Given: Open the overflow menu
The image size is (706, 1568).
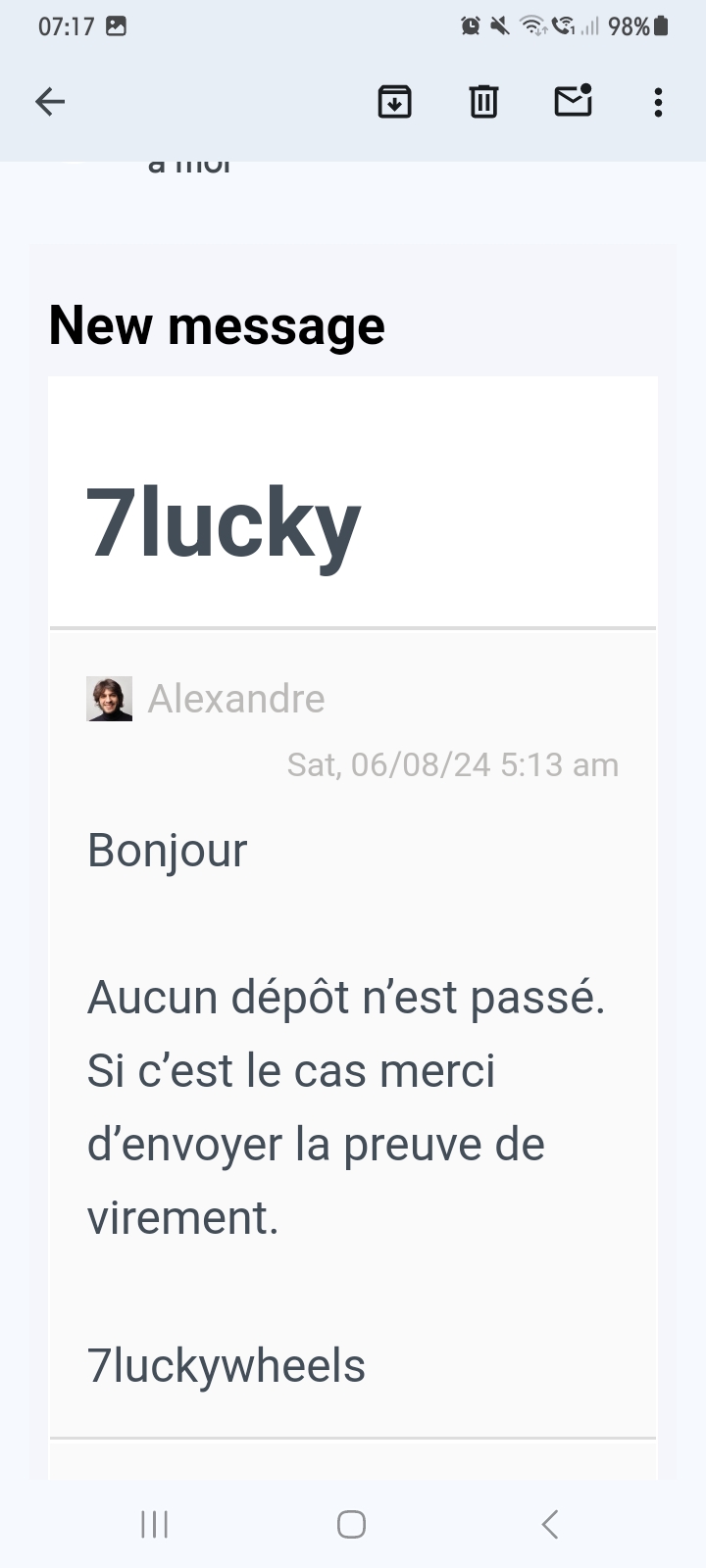Looking at the screenshot, I should point(658,102).
